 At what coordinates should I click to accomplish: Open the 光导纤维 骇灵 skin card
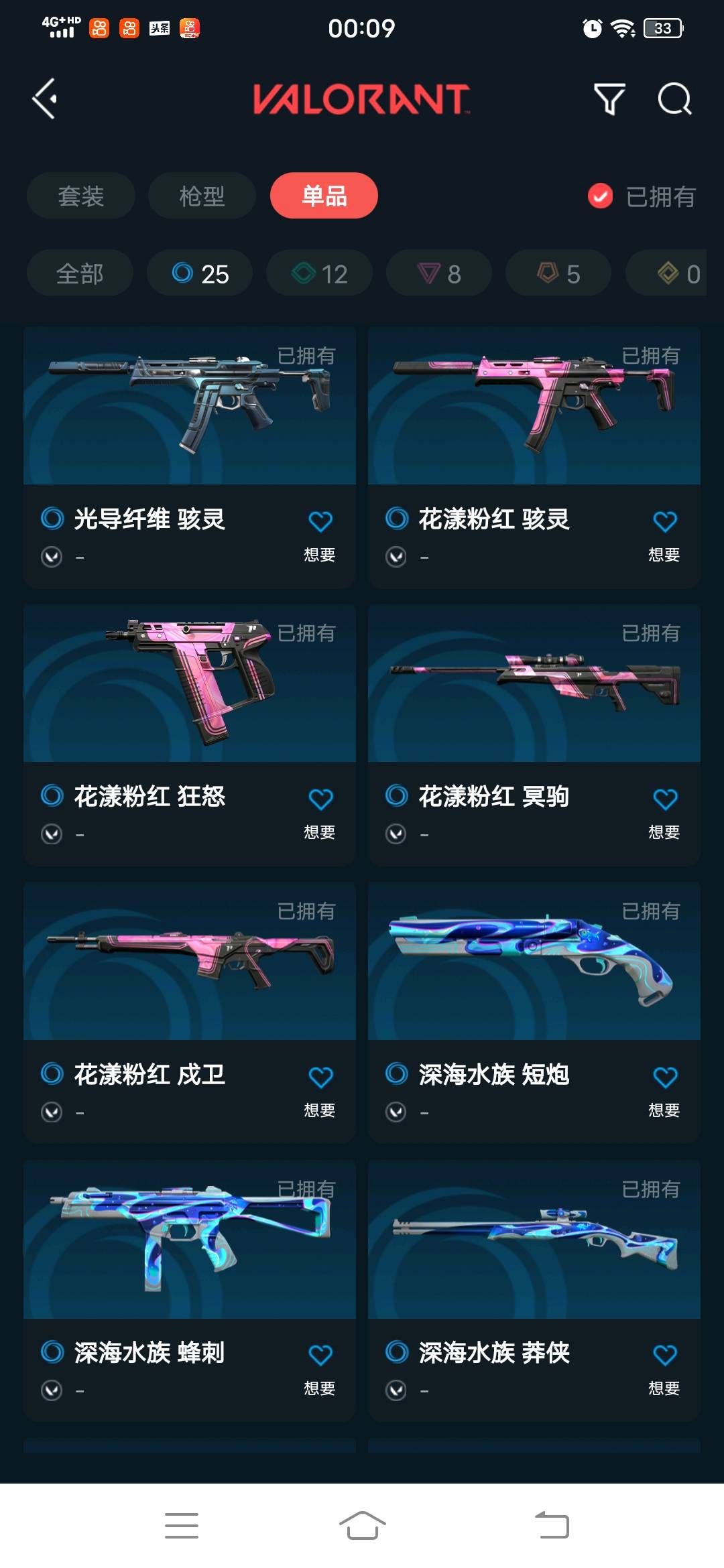[190, 458]
